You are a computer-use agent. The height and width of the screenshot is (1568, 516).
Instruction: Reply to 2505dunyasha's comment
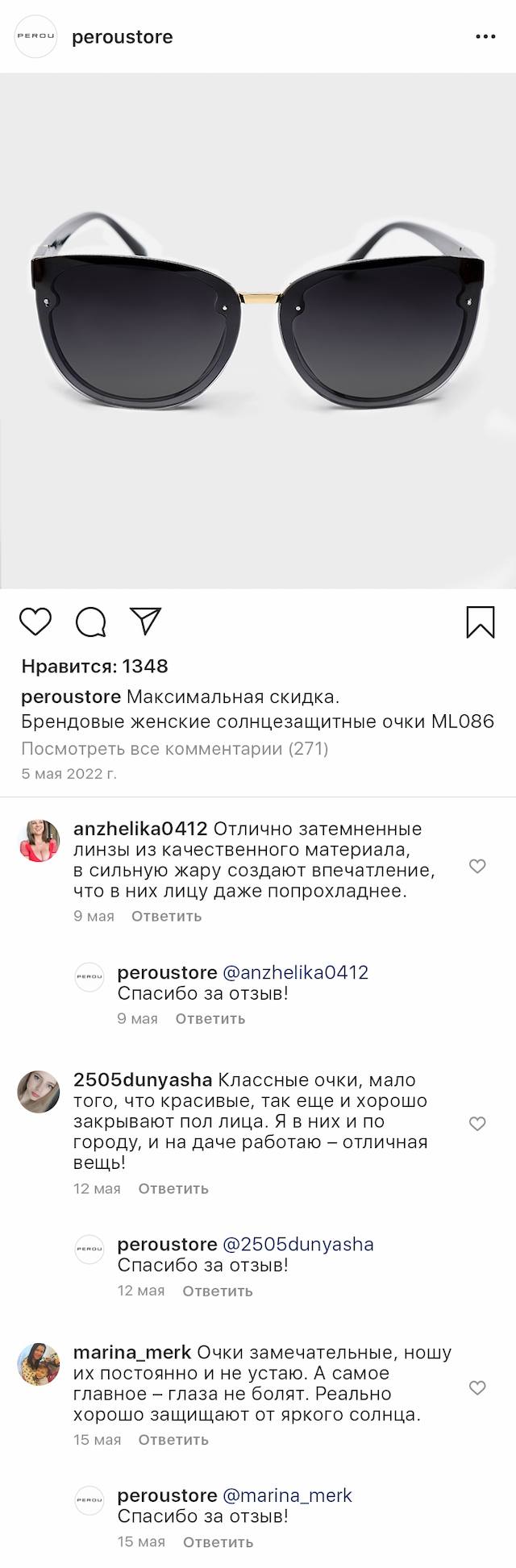pyautogui.click(x=173, y=1188)
